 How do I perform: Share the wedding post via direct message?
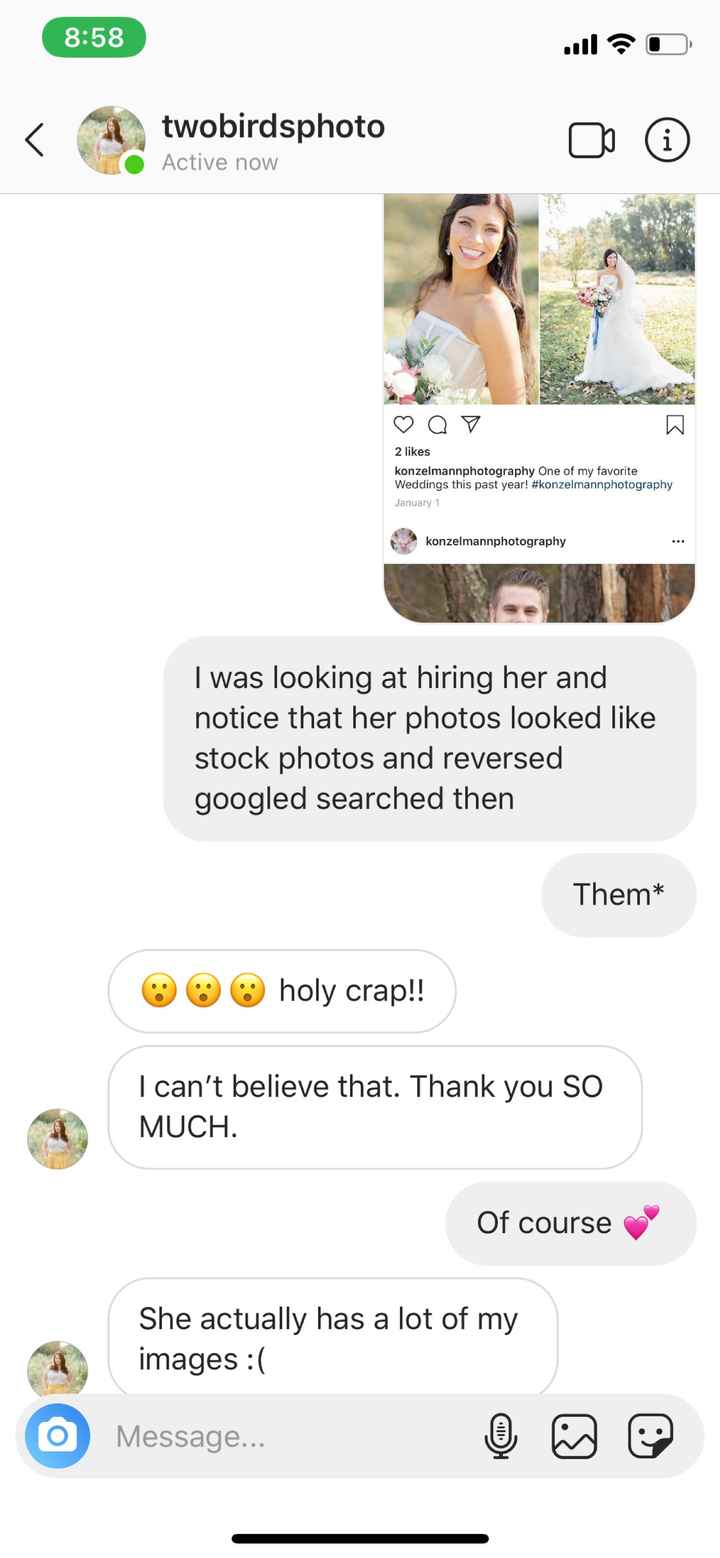pyautogui.click(x=470, y=424)
